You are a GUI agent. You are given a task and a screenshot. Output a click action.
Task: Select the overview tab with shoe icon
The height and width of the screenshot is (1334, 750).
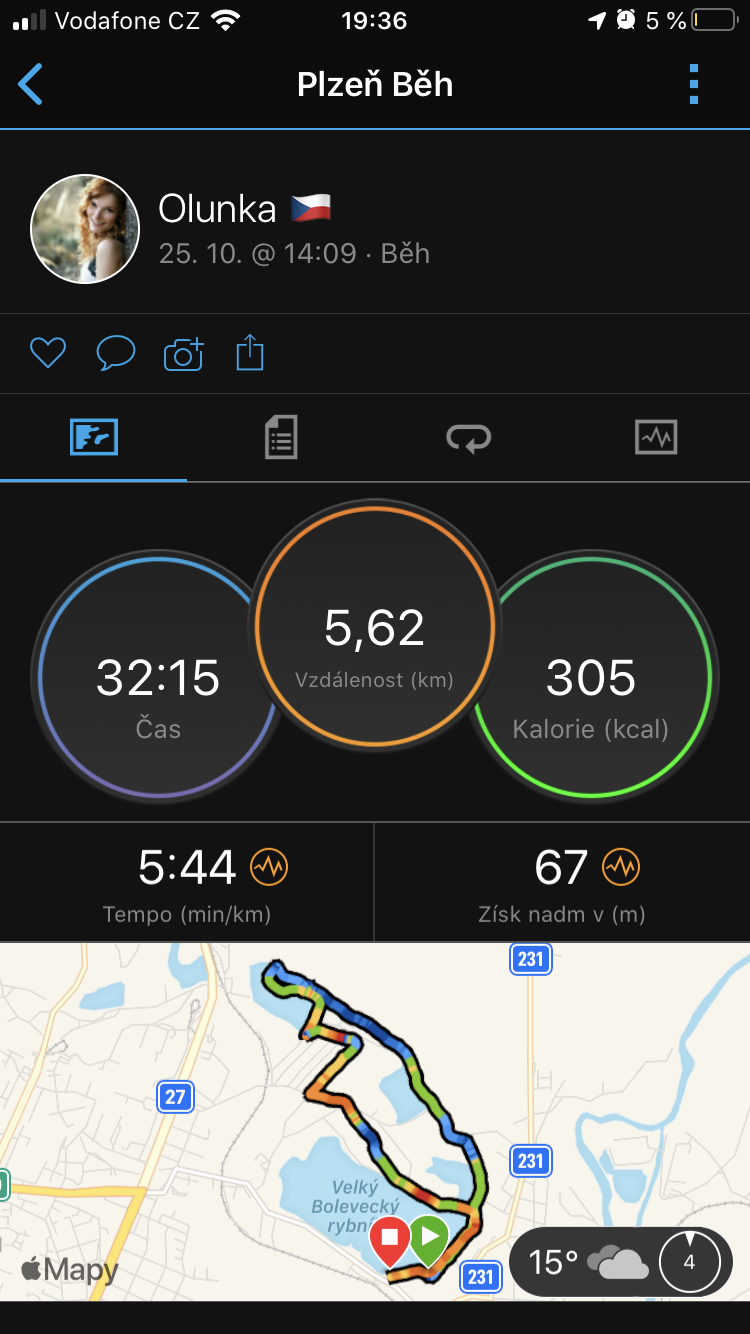[94, 437]
